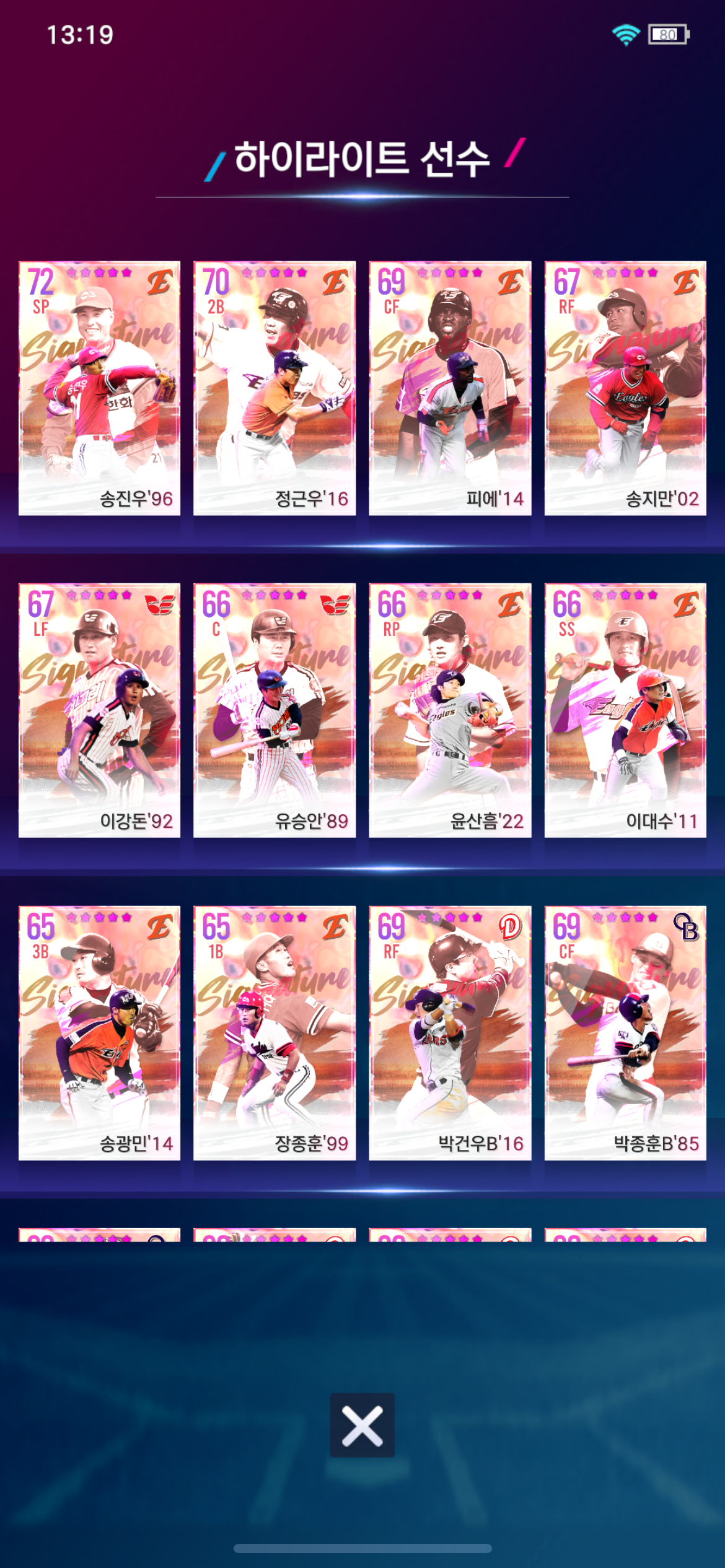This screenshot has width=725, height=1568.
Task: View the 윤산흠'22 relief pitcher card
Action: (450, 710)
